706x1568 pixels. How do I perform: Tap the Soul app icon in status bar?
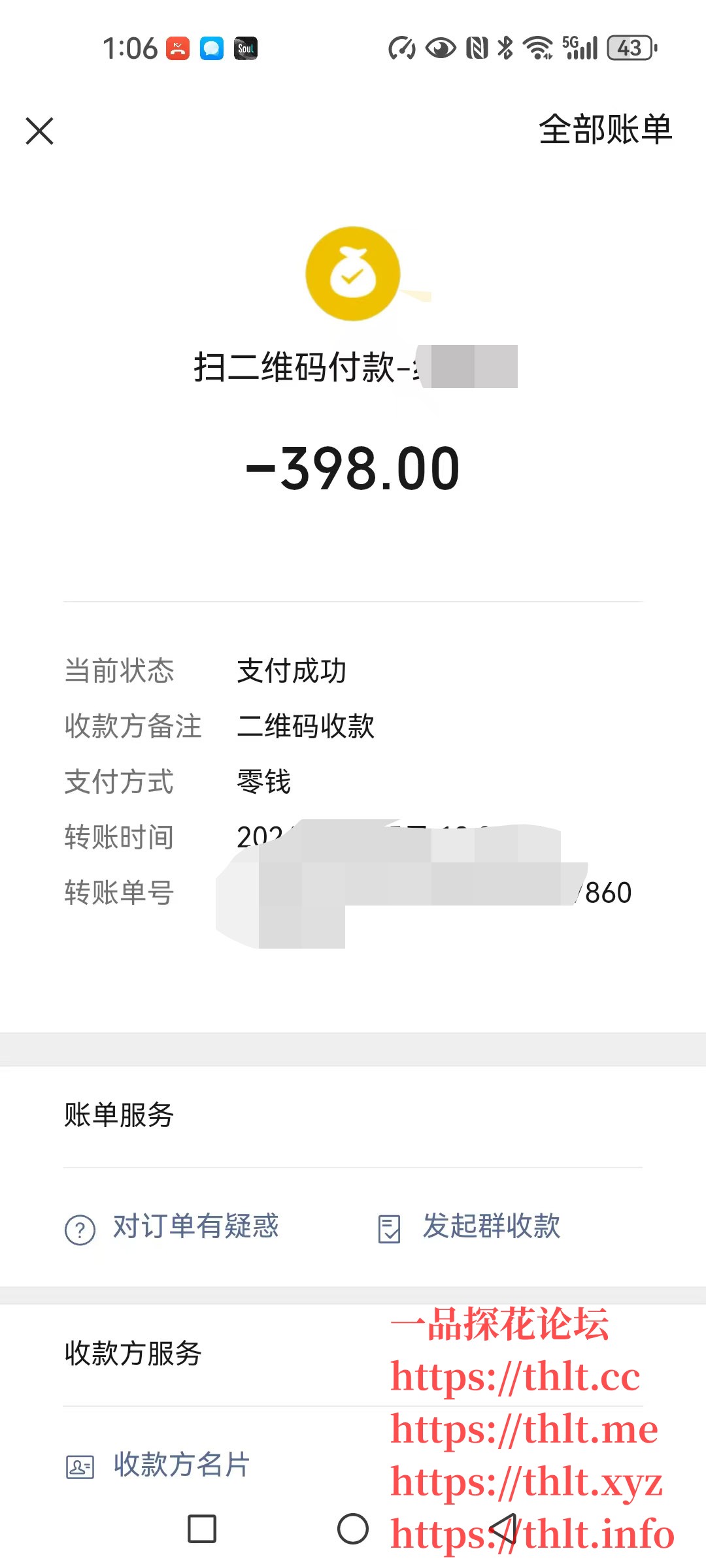coord(245,48)
